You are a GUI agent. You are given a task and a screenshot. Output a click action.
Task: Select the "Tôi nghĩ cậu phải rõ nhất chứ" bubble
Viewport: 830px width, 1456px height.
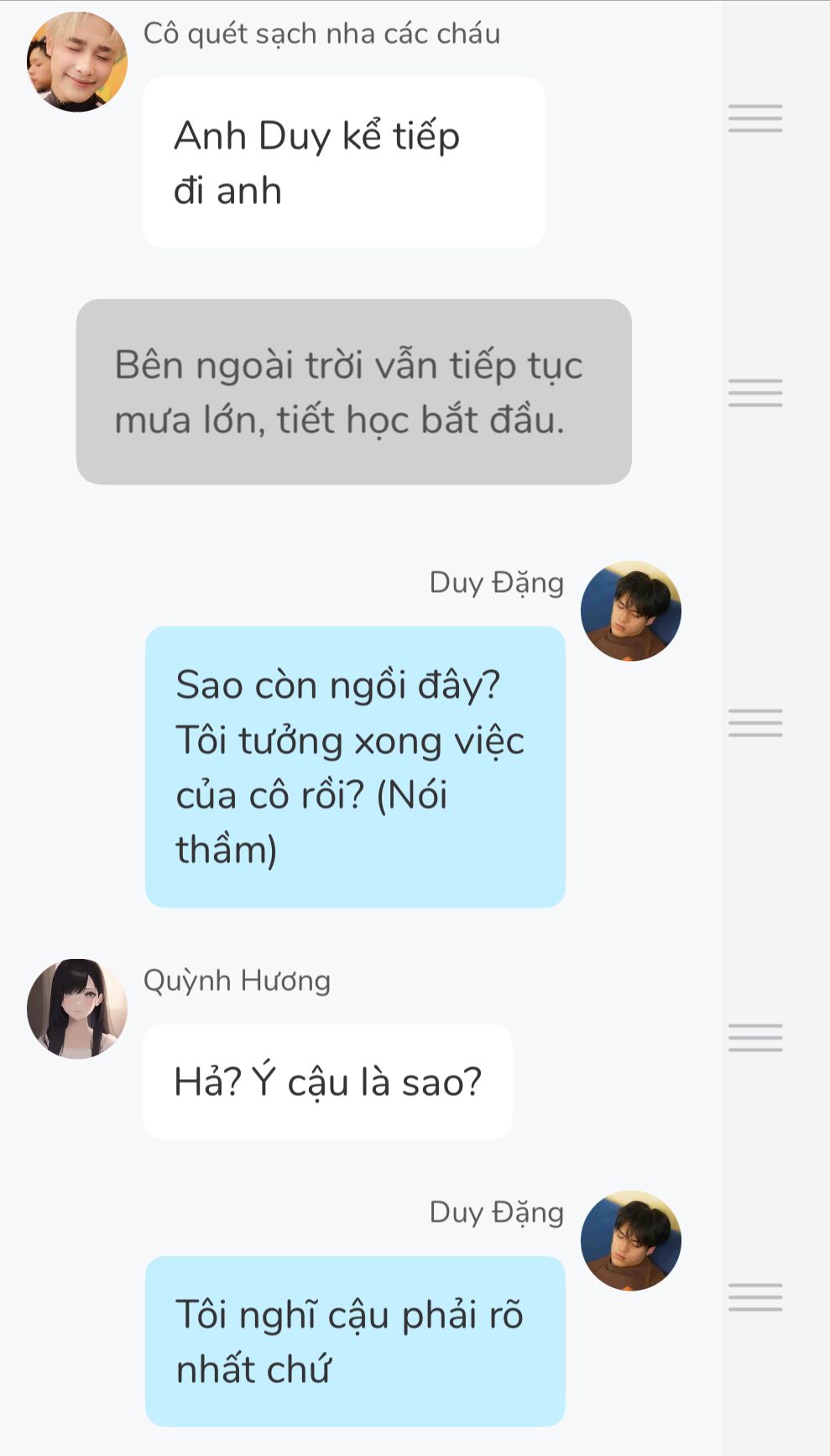point(355,1342)
